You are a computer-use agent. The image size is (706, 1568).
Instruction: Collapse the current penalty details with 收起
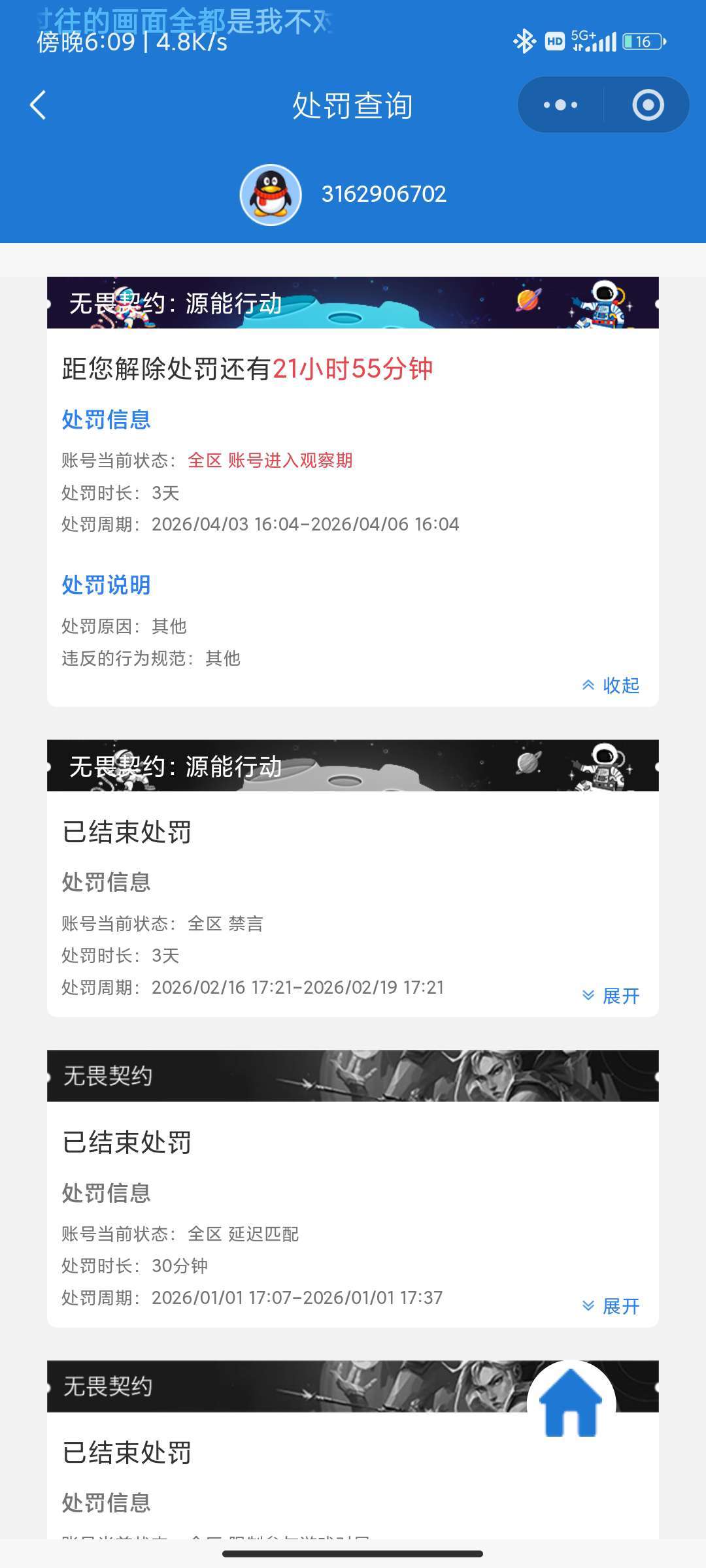611,685
